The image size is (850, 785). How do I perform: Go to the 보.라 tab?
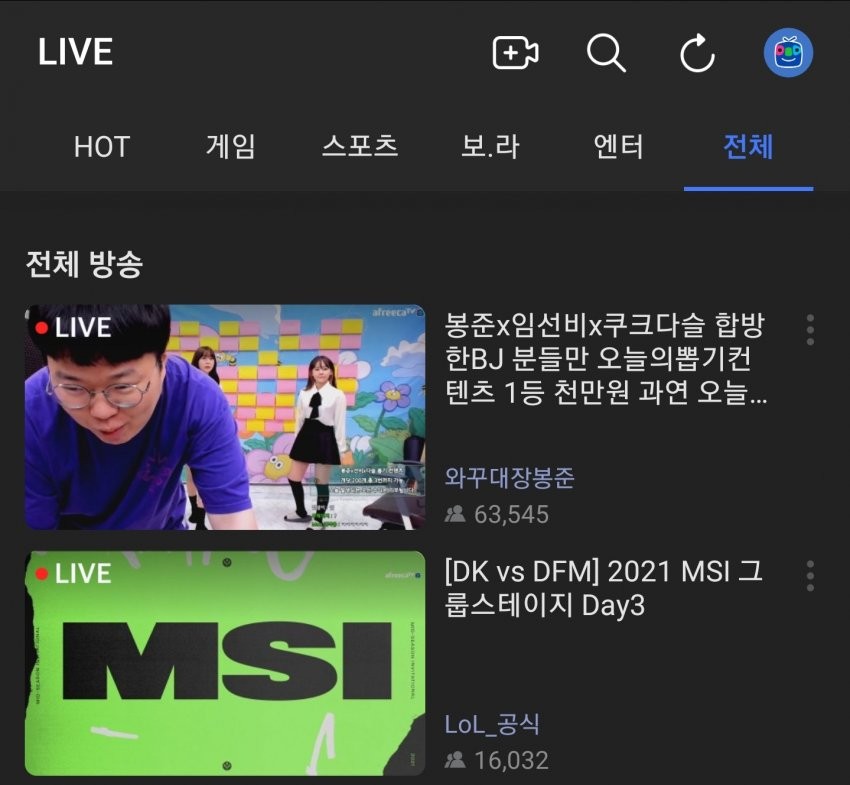click(x=490, y=147)
